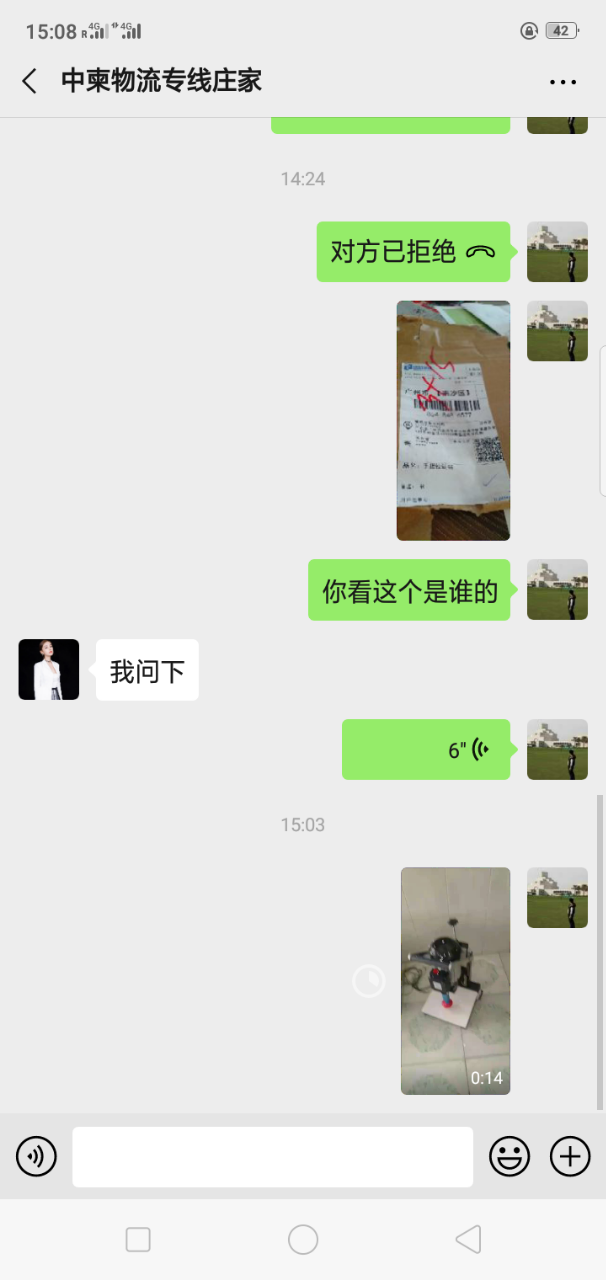Open the contact's avatar beside 我问下

tap(49, 669)
